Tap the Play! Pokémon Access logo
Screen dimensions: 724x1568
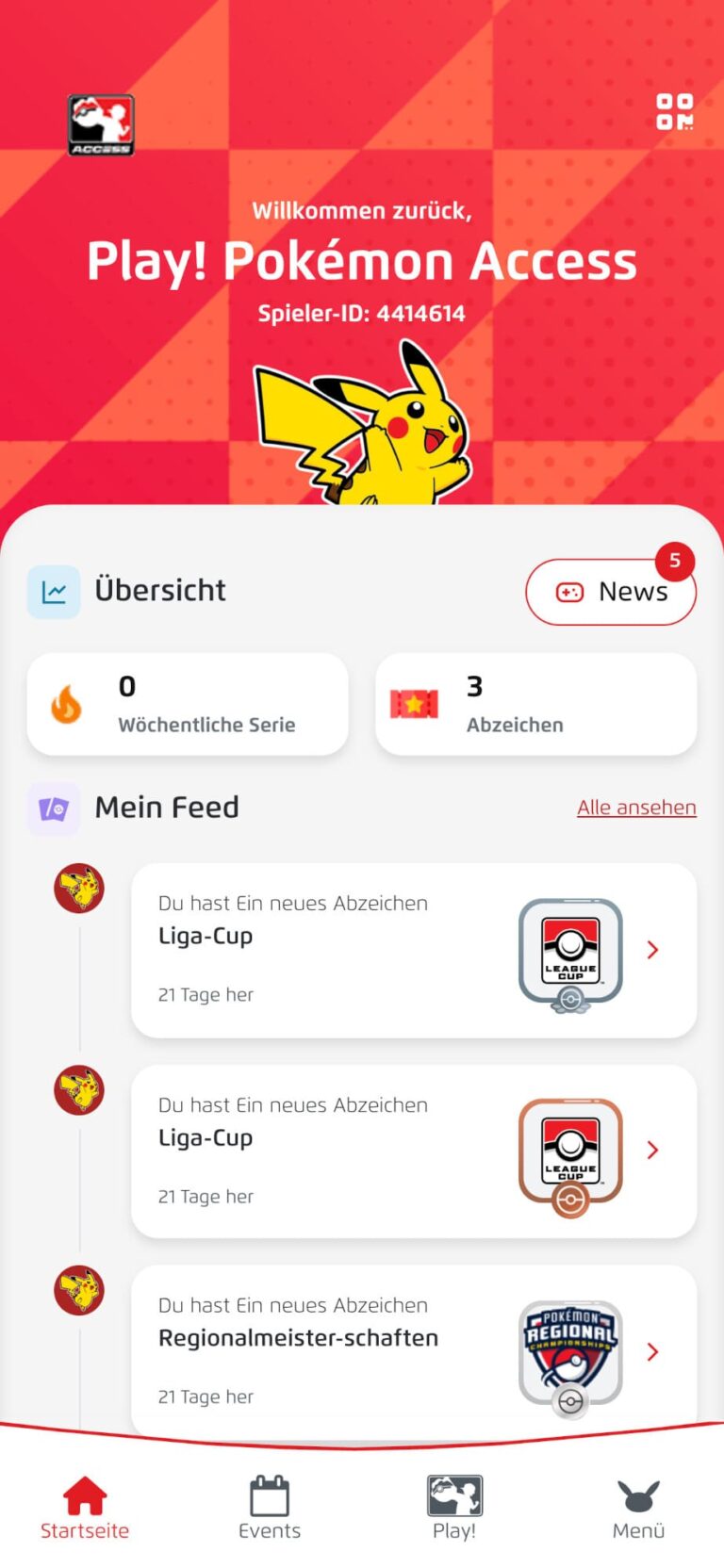(100, 124)
